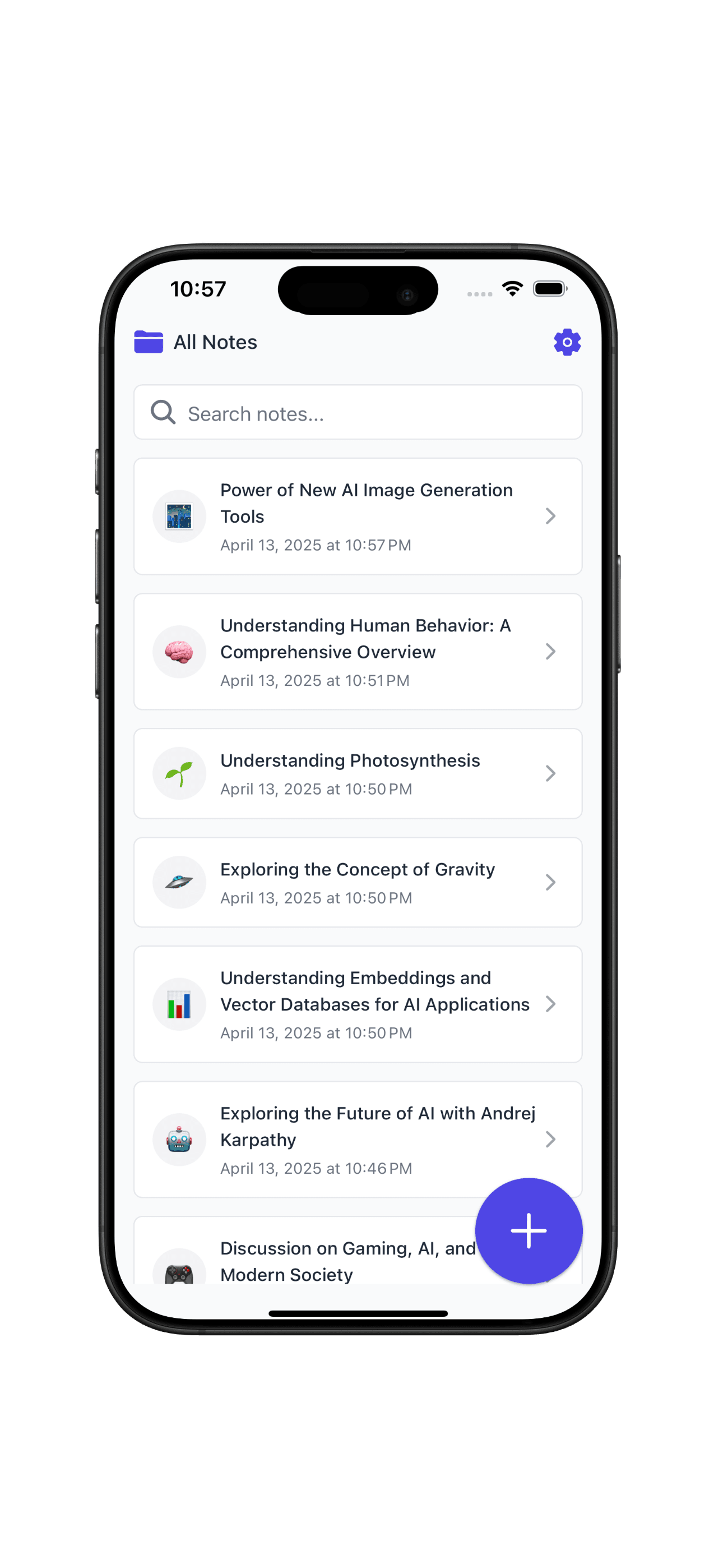This screenshot has width=723, height=1568.
Task: Click the seedling icon on the Photosynthesis note
Action: click(178, 773)
